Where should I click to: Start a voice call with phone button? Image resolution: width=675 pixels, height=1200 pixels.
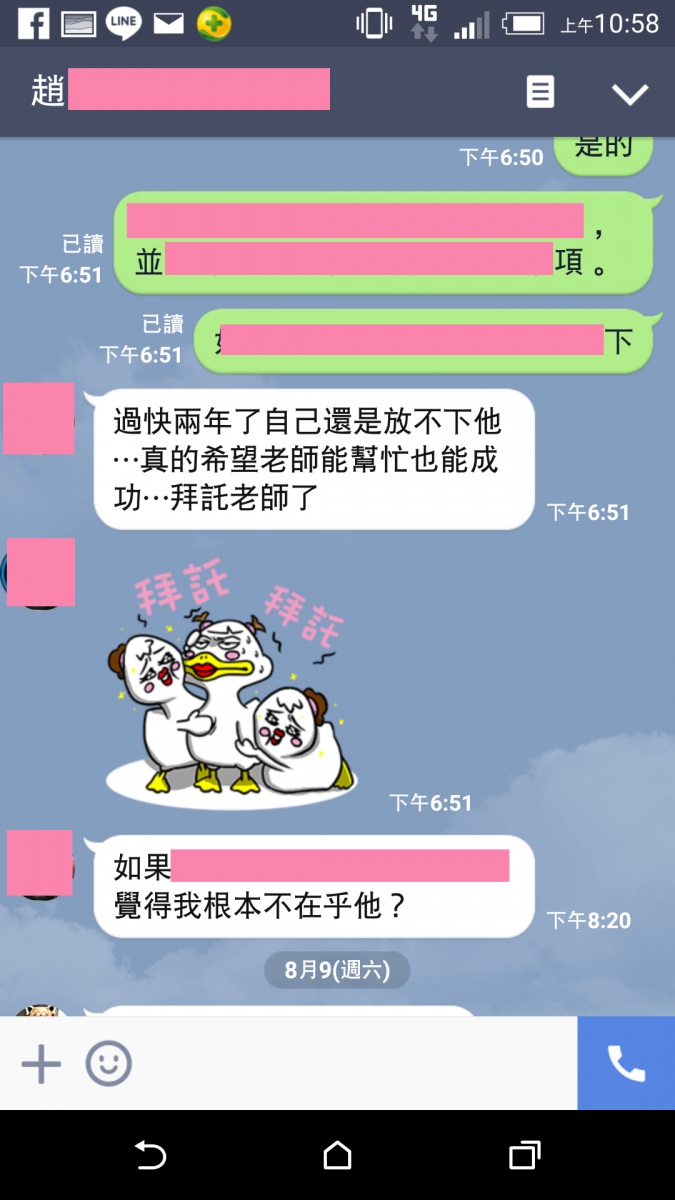tap(626, 1064)
